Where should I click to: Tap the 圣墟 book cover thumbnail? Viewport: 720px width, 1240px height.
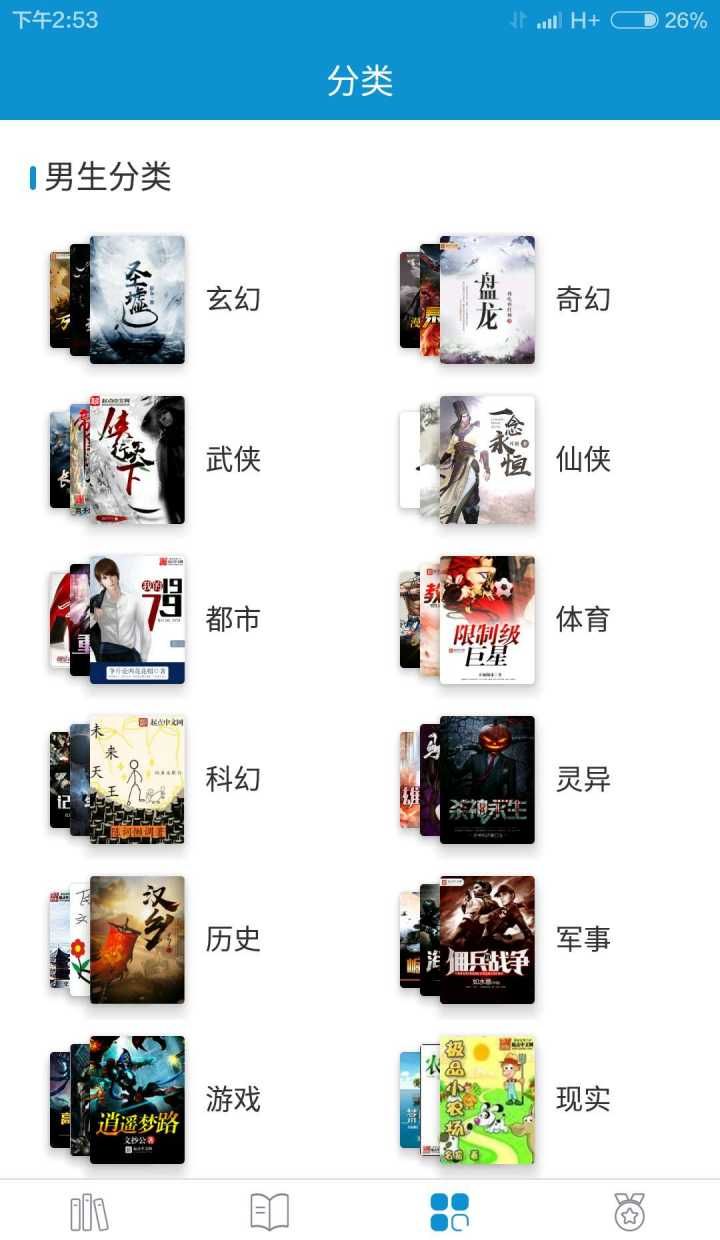point(135,299)
